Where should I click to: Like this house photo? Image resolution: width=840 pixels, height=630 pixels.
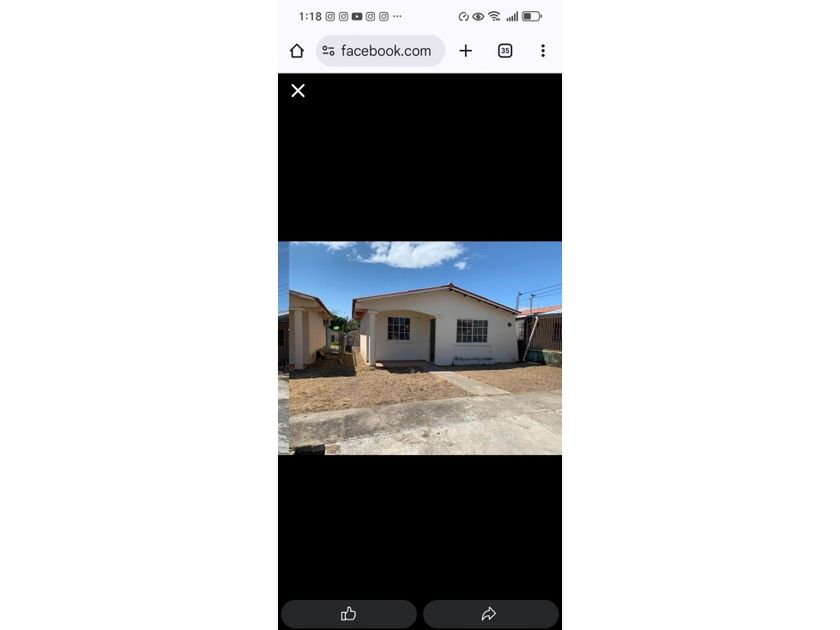349,614
